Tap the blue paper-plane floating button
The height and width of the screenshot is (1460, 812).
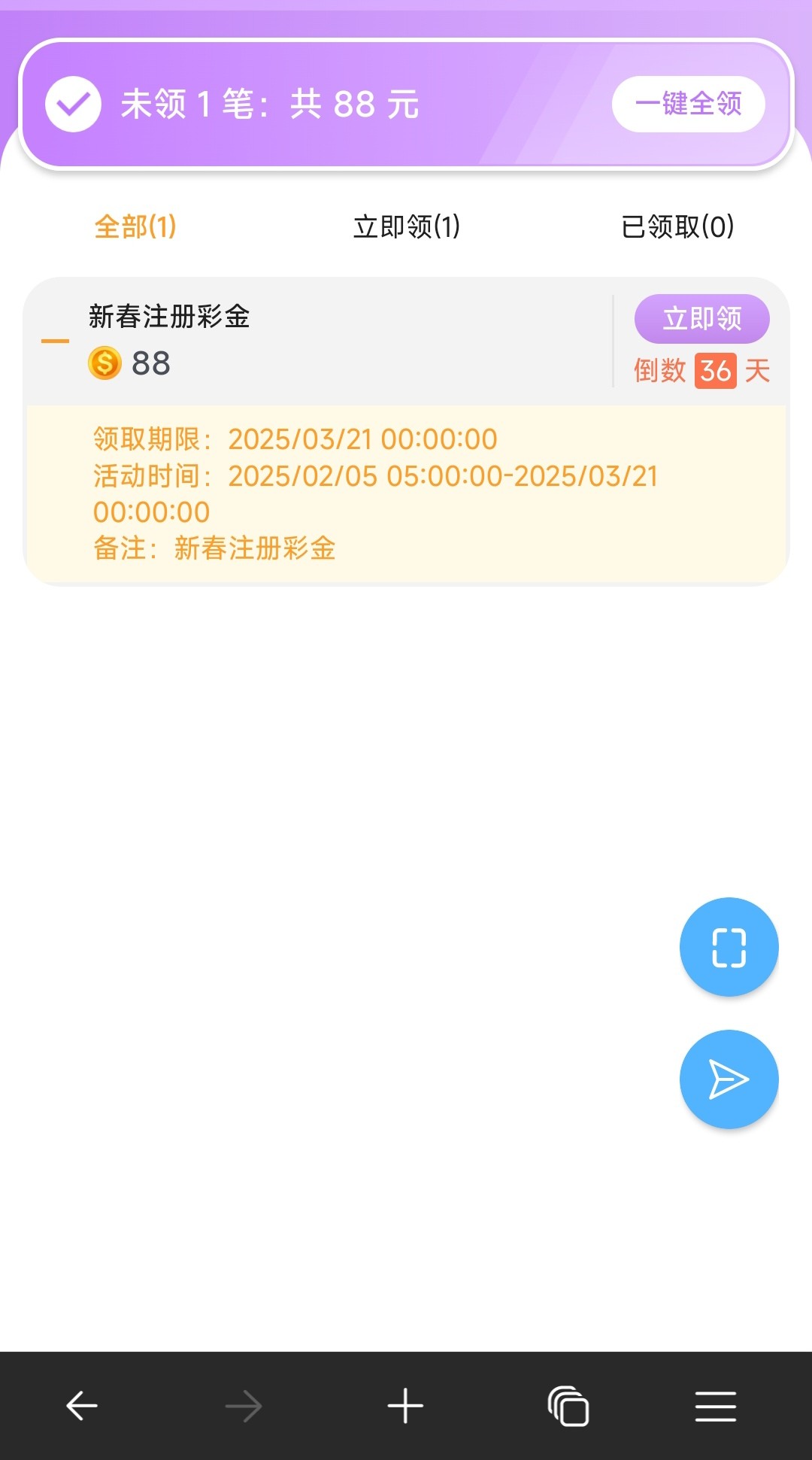pyautogui.click(x=729, y=1079)
